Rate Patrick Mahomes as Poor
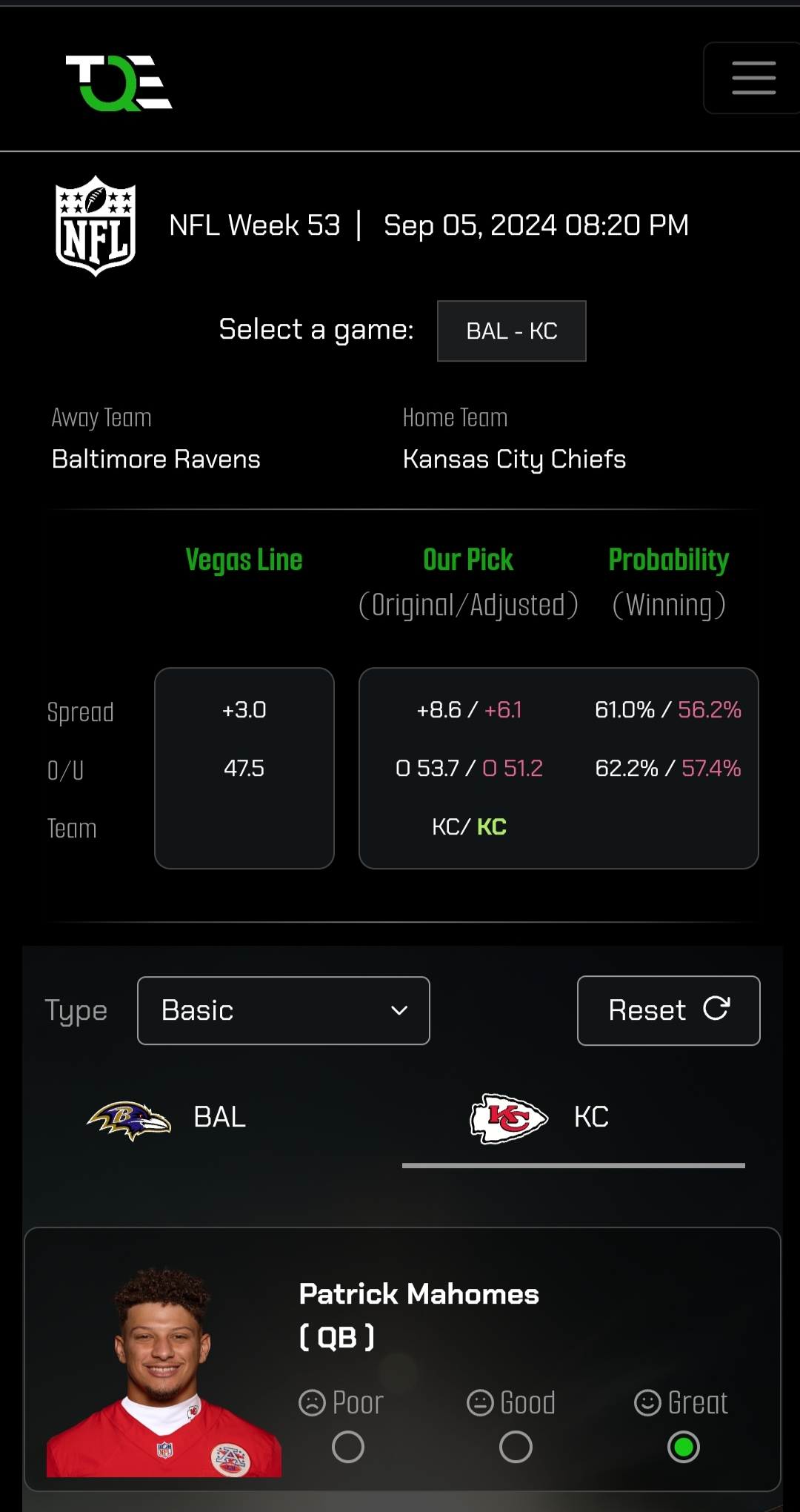The height and width of the screenshot is (1512, 800). point(348,1447)
